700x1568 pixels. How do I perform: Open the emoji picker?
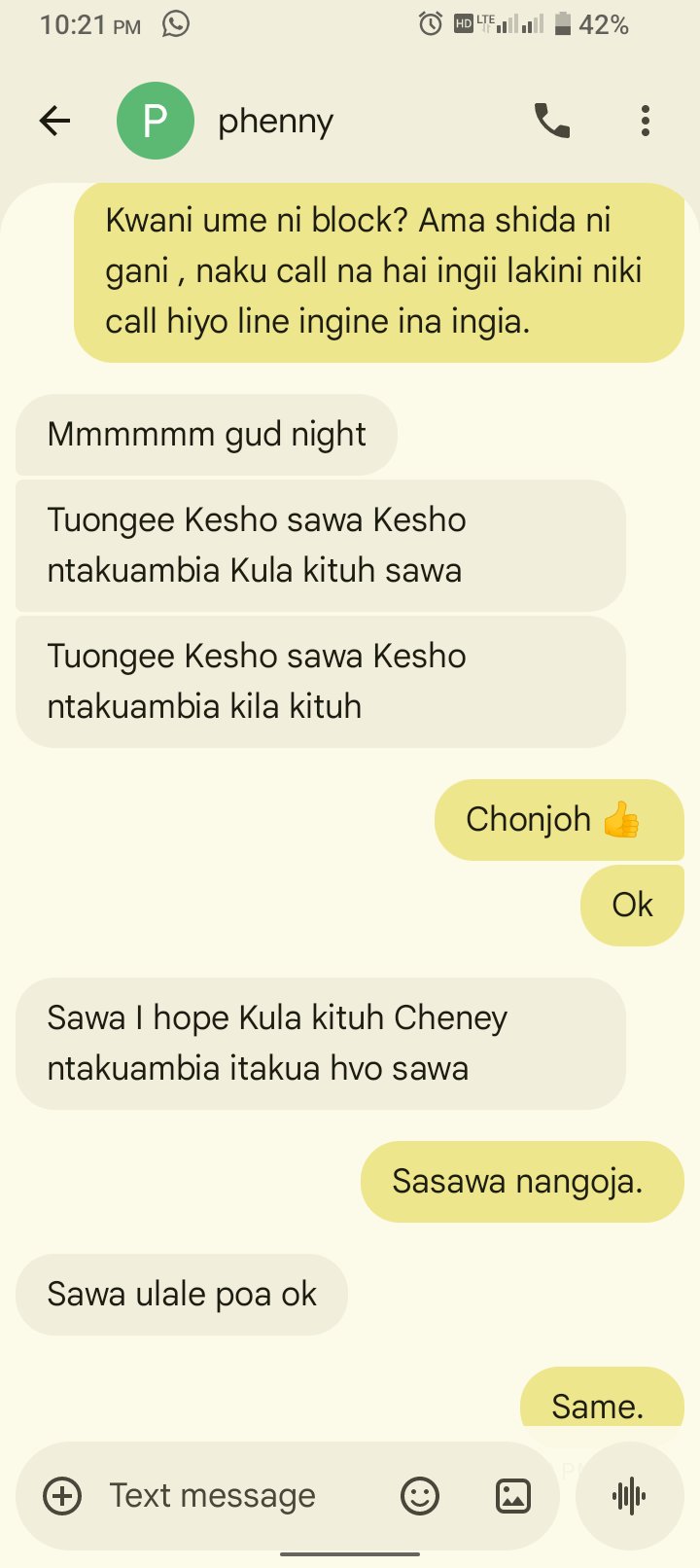420,1495
